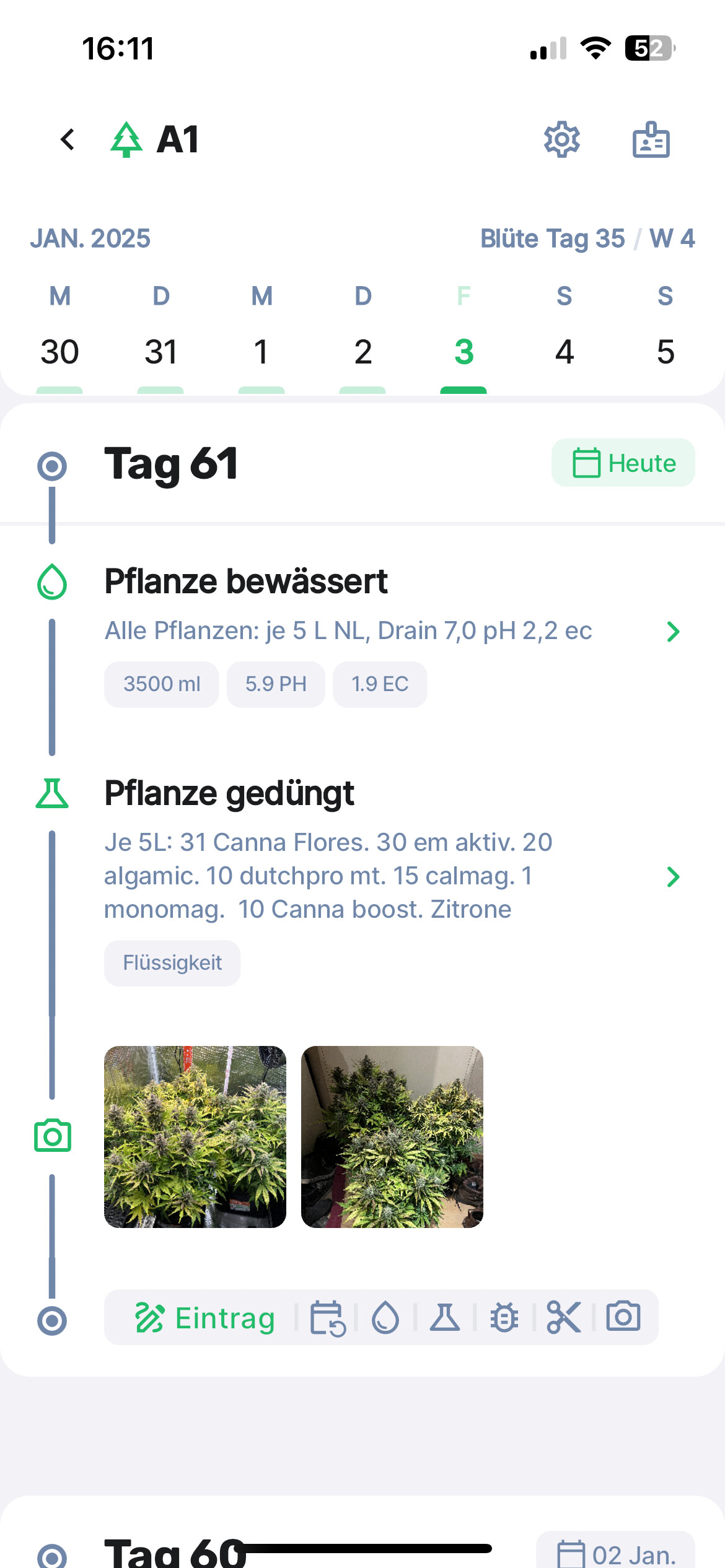The width and height of the screenshot is (725, 1568).
Task: Tap the calendar repeat icon in toolbar
Action: [x=327, y=1318]
